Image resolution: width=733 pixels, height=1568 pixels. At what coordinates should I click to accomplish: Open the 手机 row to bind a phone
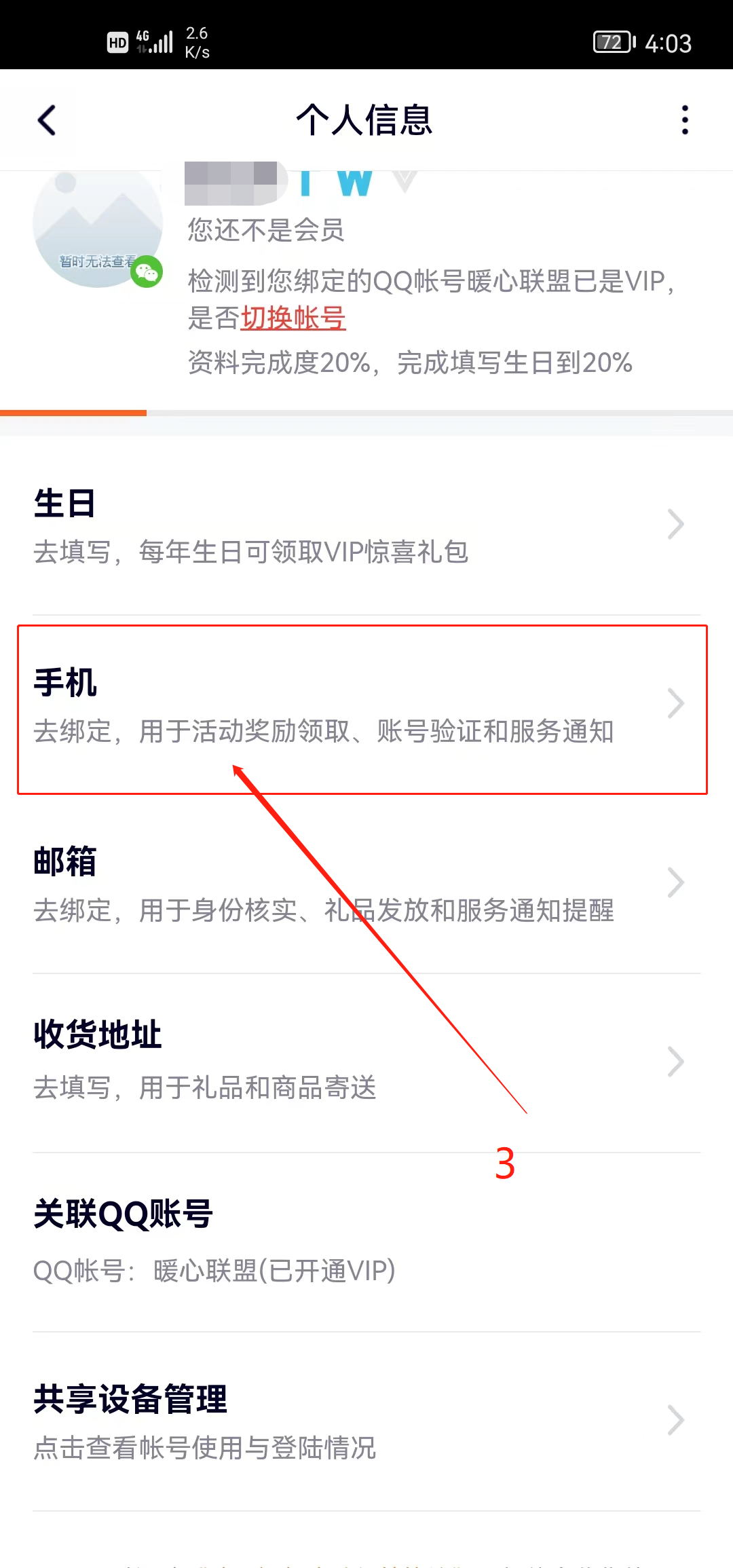[x=366, y=706]
